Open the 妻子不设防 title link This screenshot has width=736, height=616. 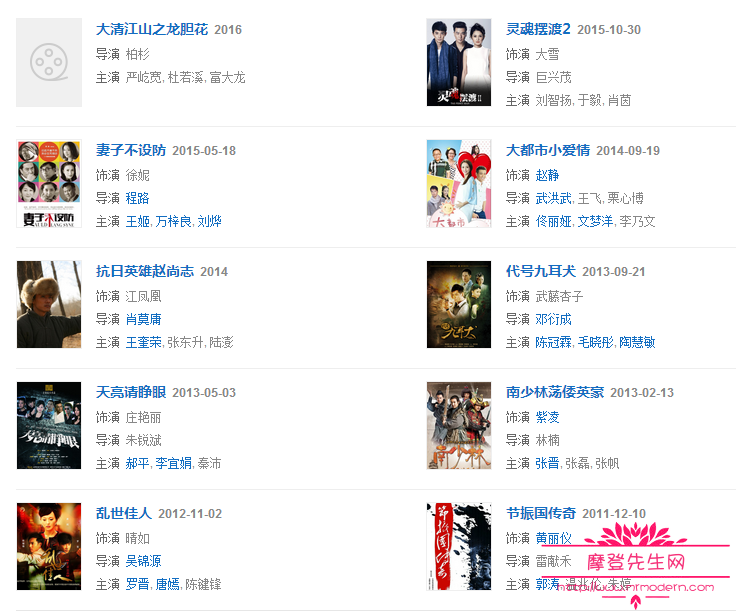130,151
